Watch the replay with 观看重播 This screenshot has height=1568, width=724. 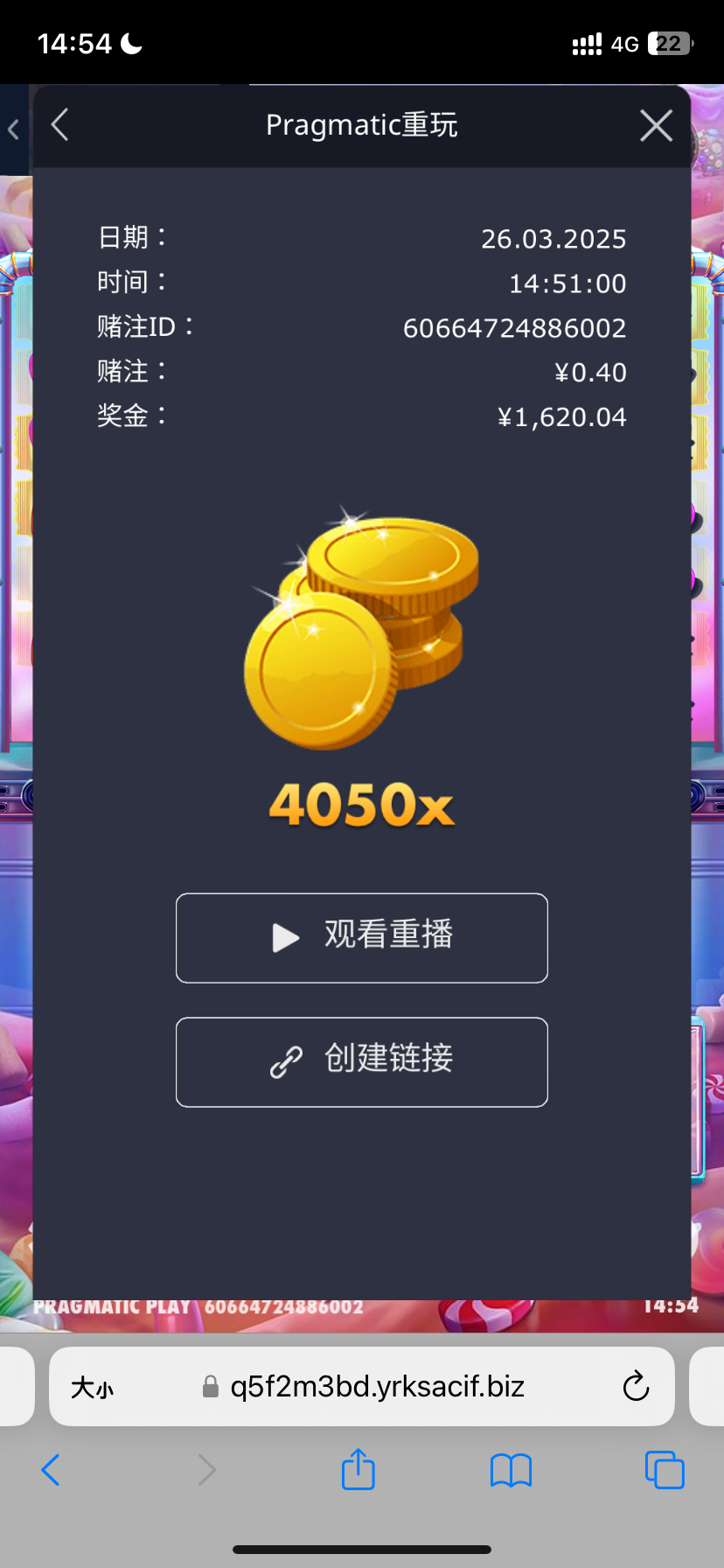[362, 937]
